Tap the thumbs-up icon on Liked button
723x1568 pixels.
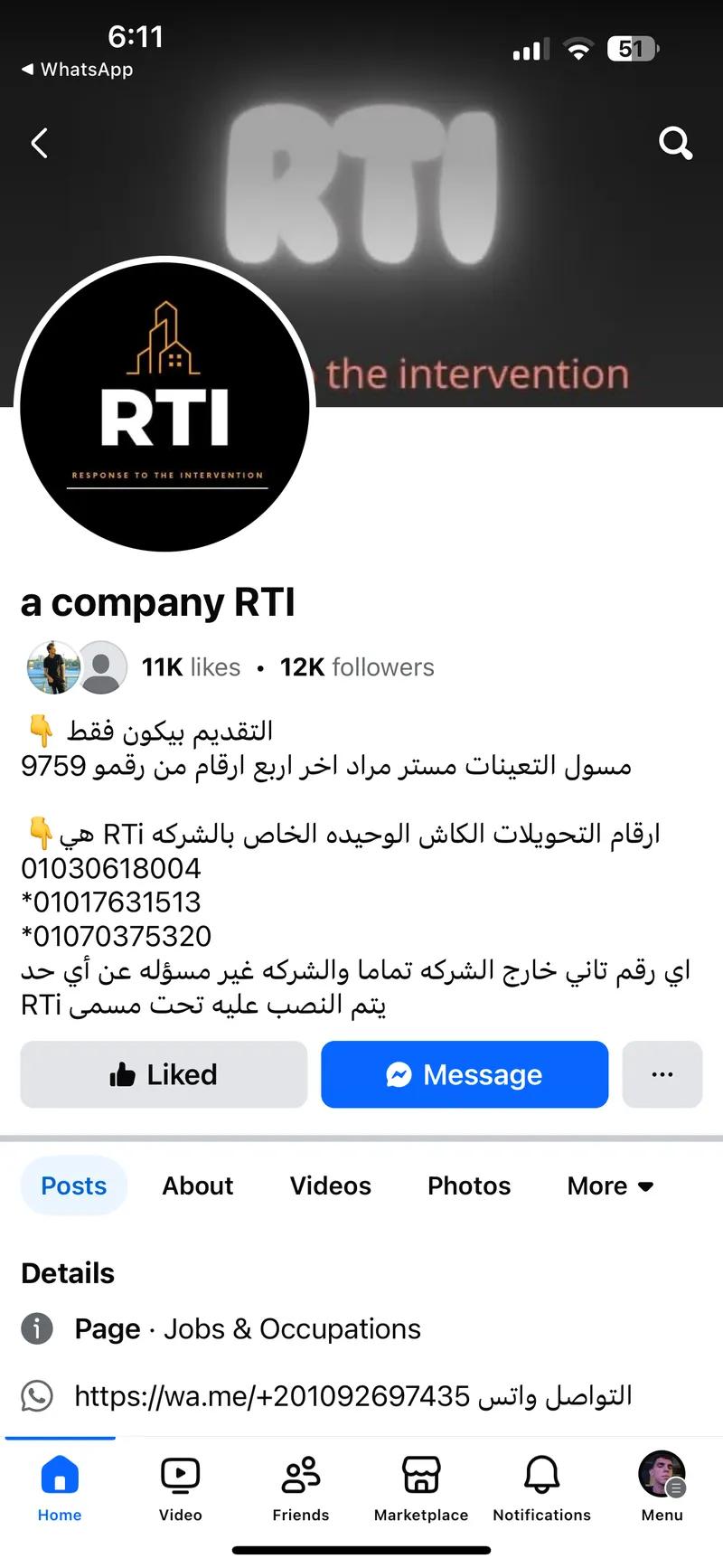click(121, 1074)
